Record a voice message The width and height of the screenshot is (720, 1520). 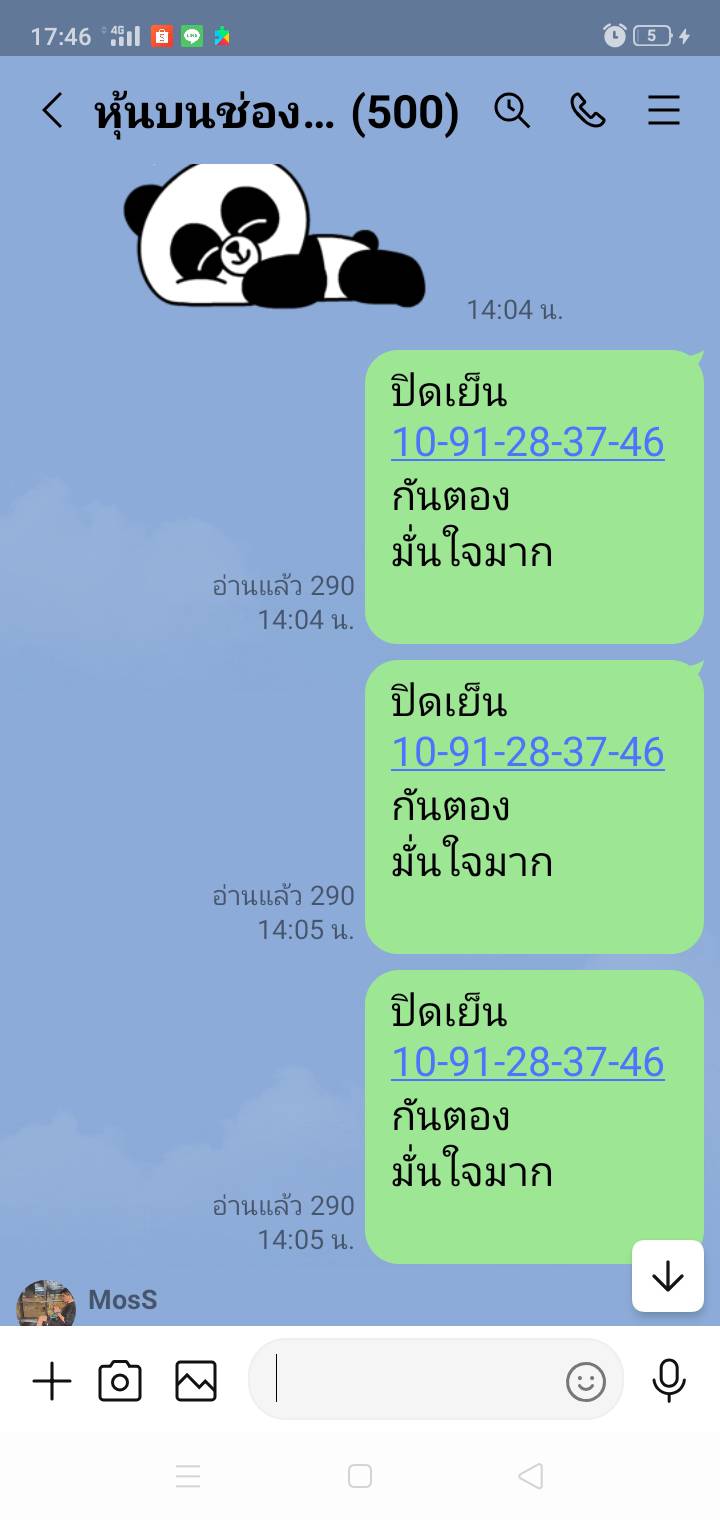click(x=669, y=1382)
